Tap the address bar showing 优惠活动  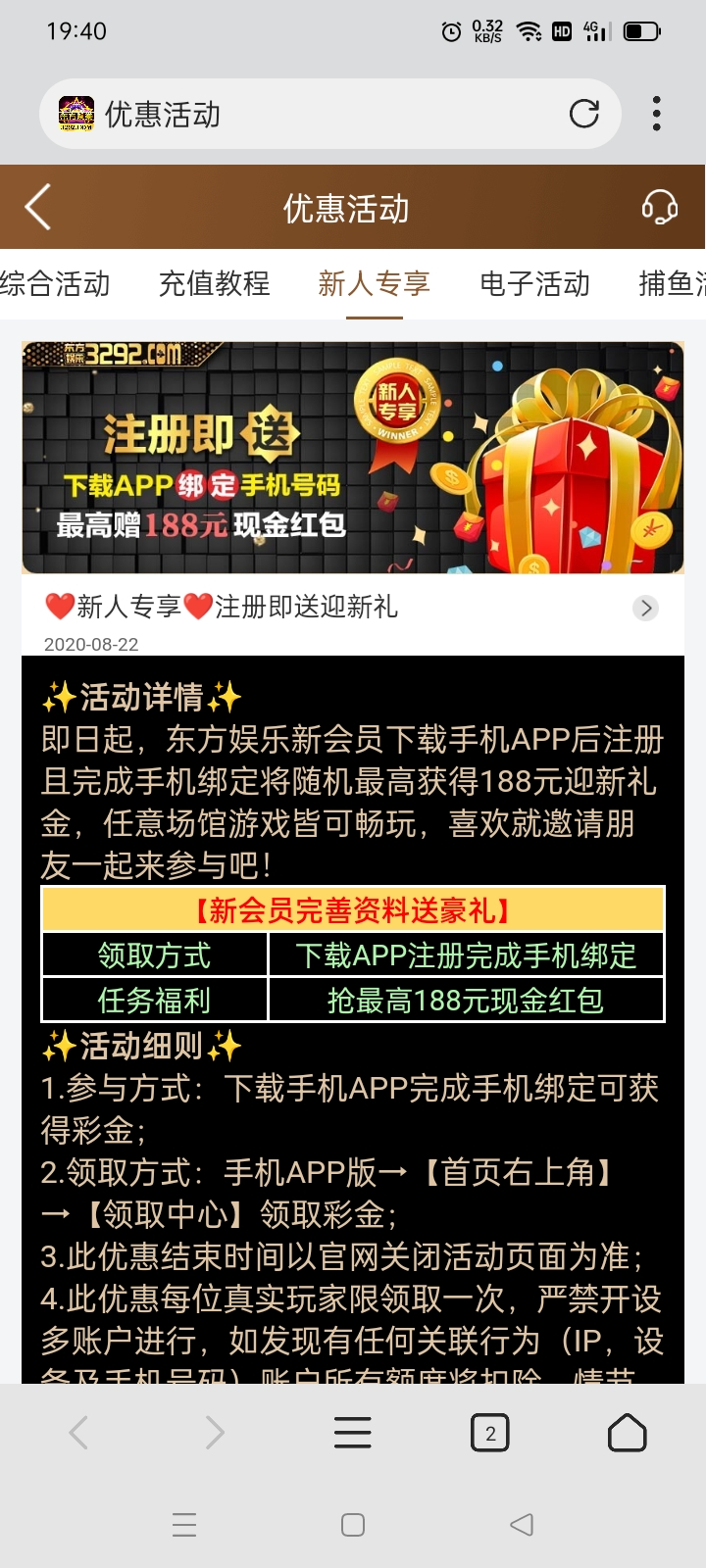[x=294, y=114]
